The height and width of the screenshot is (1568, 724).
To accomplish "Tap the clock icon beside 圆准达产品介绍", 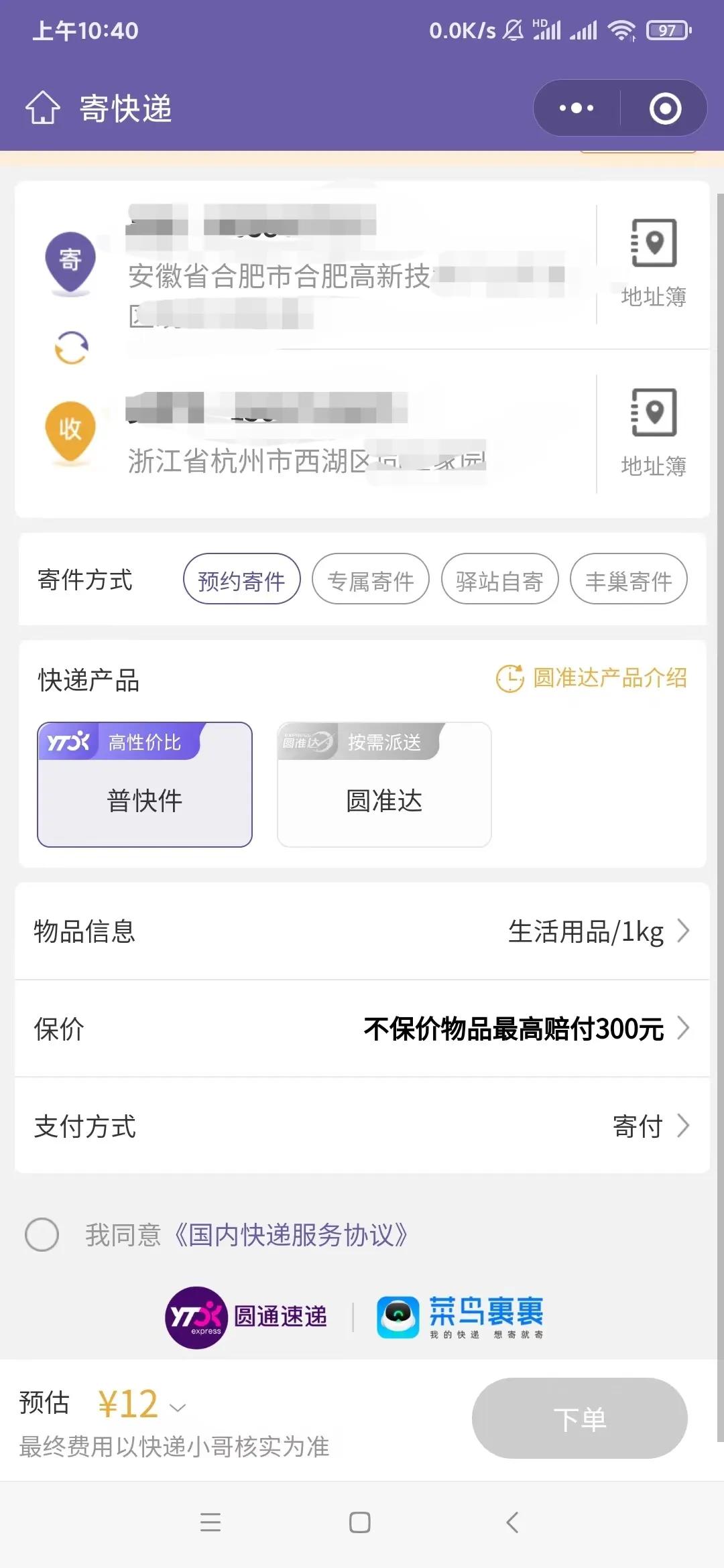I will 510,679.
